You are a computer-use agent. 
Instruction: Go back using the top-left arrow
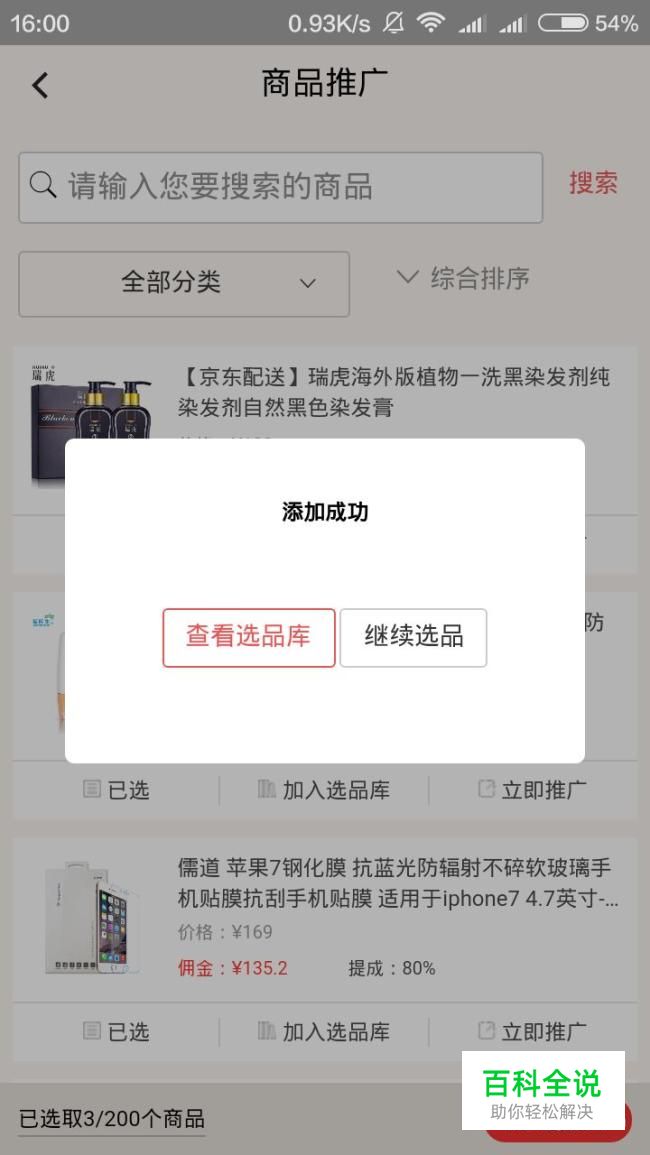click(40, 85)
